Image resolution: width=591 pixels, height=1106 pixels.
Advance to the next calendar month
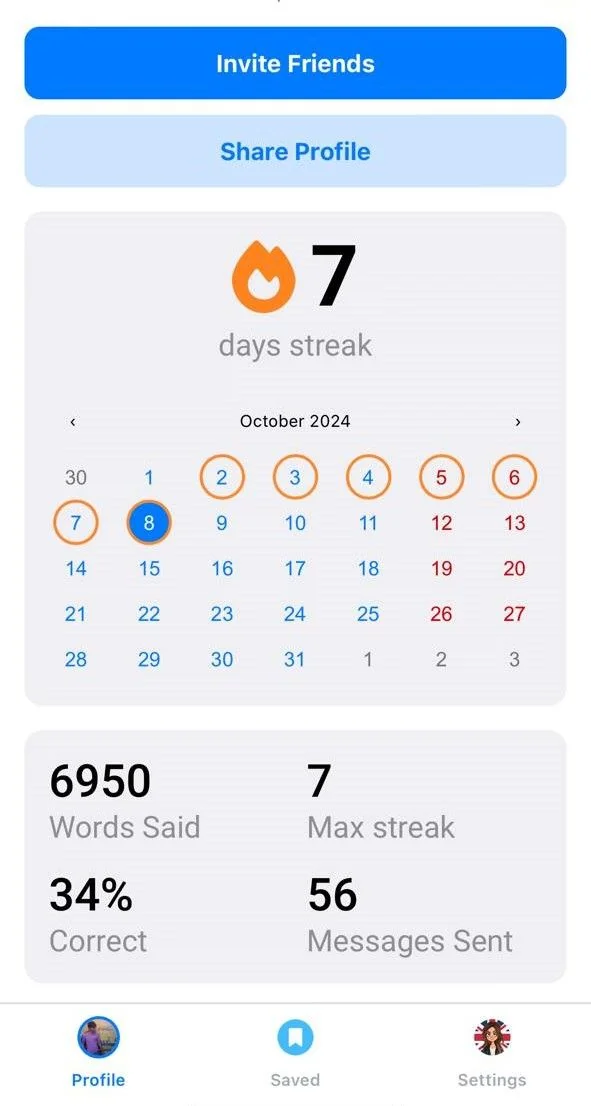click(x=518, y=422)
